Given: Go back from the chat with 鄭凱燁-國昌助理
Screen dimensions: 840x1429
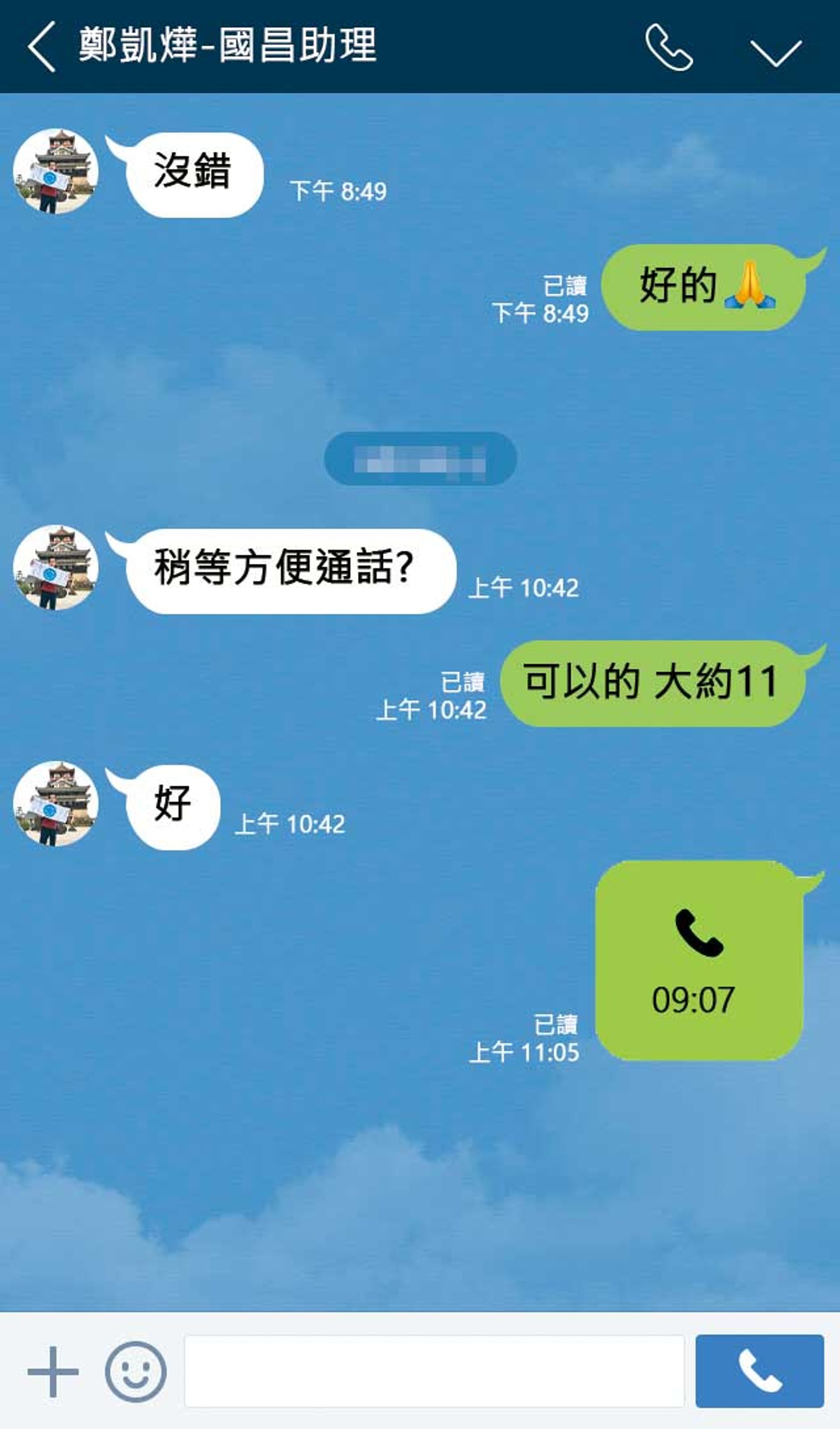Looking at the screenshot, I should [43, 47].
